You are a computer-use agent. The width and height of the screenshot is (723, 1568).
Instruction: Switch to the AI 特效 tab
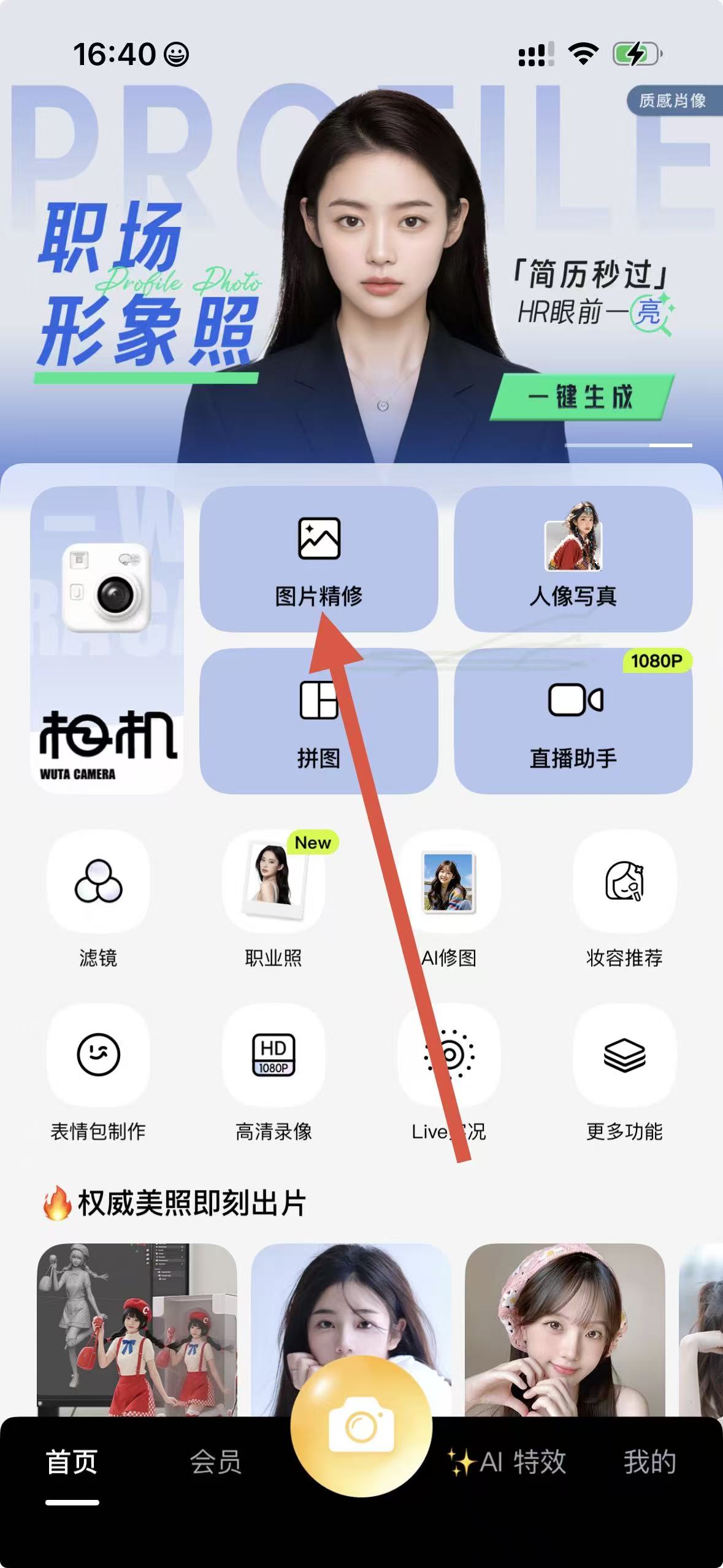point(508,1462)
